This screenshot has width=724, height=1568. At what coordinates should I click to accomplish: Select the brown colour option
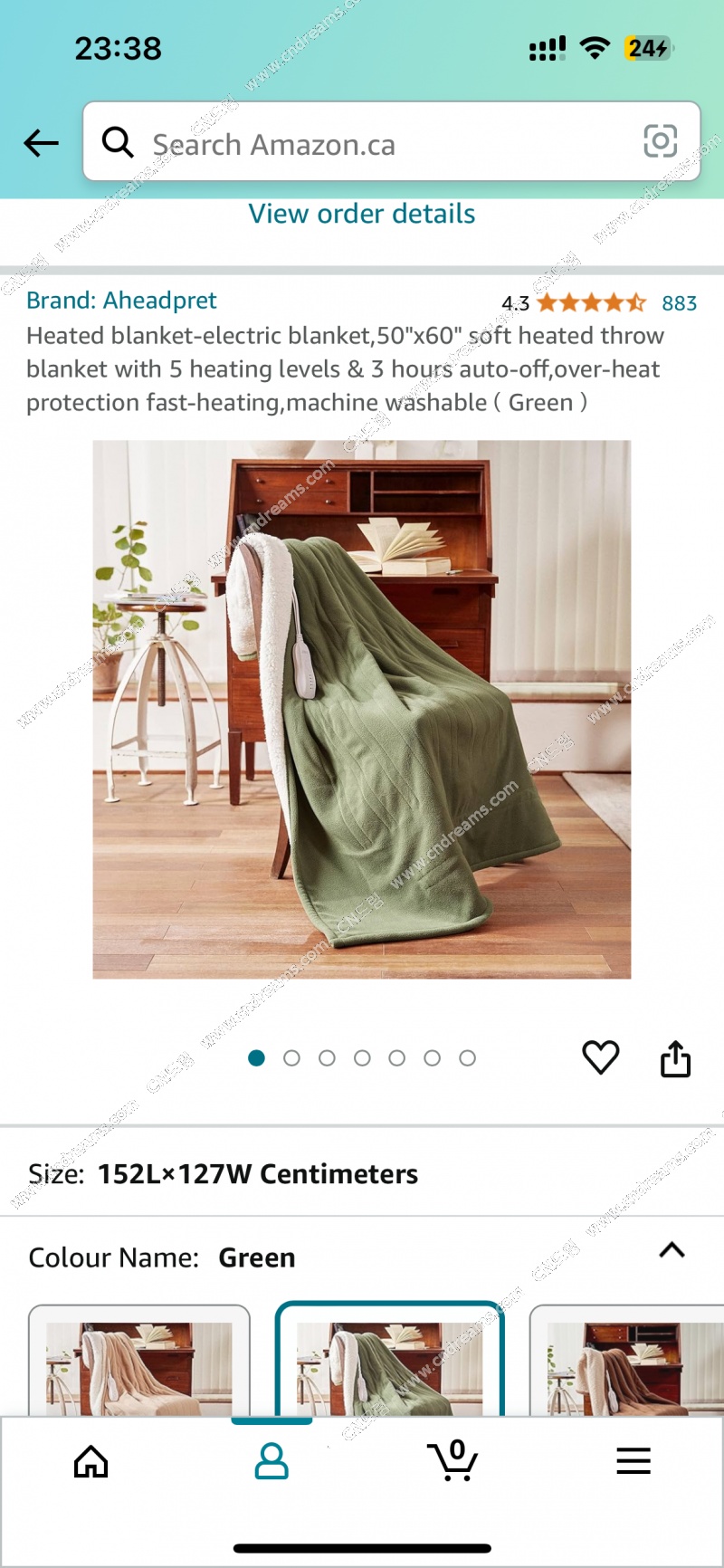pos(629,1362)
